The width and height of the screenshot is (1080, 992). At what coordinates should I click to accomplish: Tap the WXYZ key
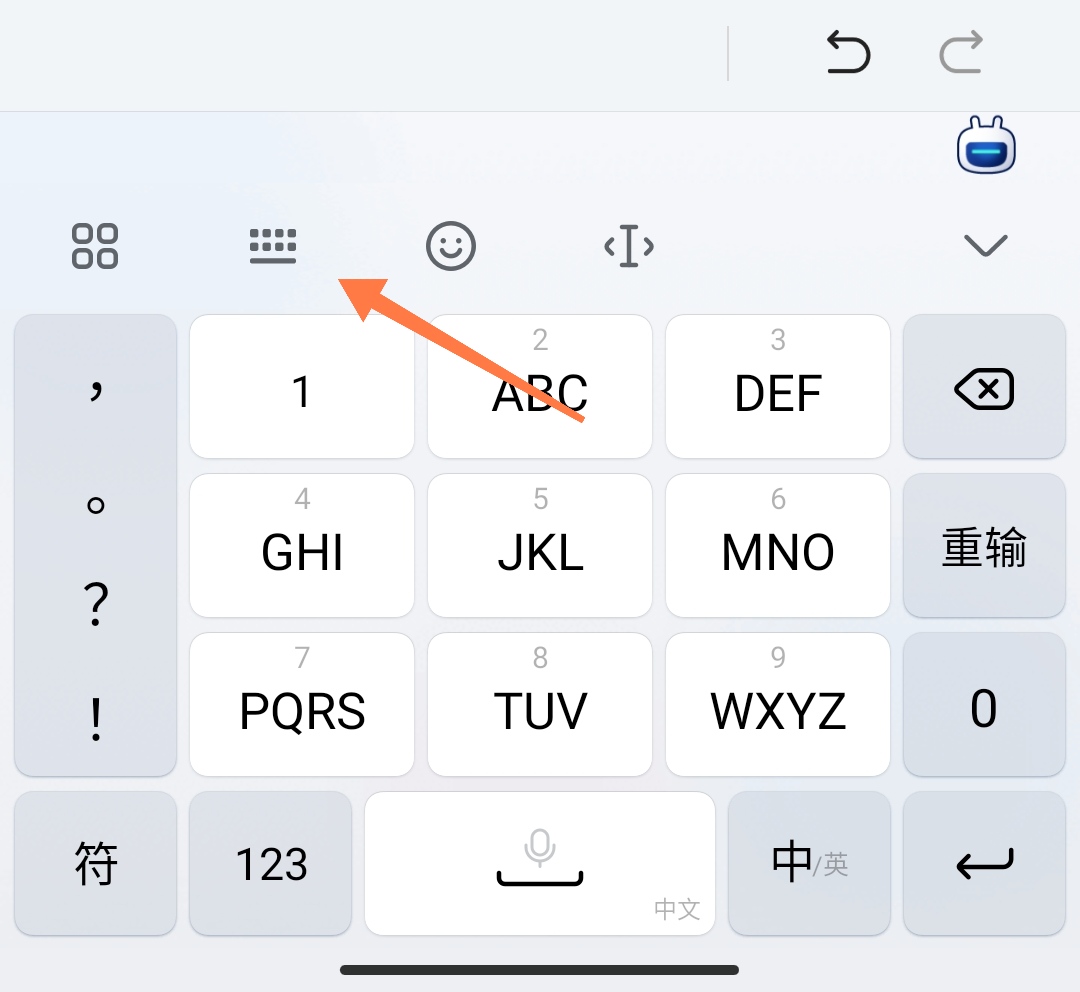pyautogui.click(x=778, y=704)
